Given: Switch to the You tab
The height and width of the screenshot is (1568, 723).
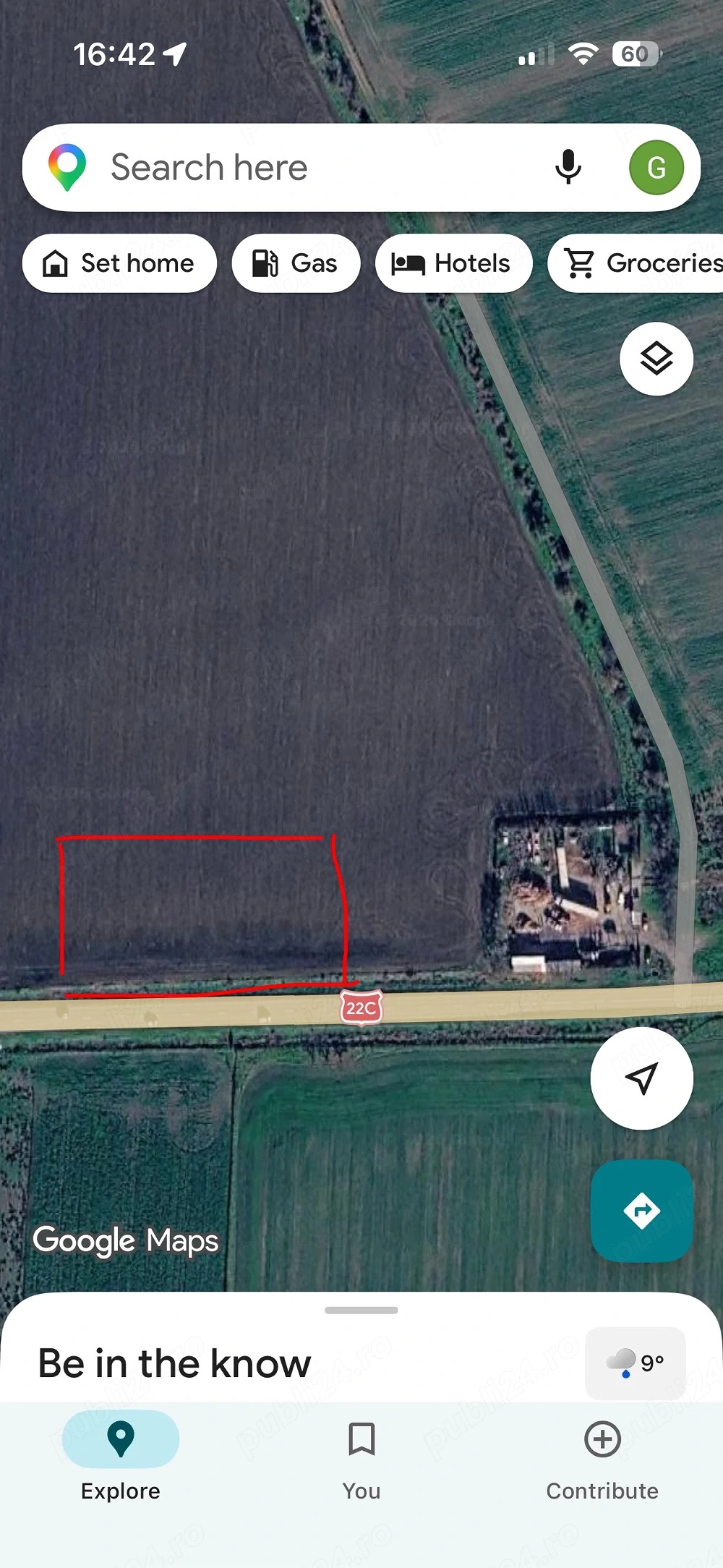Looking at the screenshot, I should 361,1455.
